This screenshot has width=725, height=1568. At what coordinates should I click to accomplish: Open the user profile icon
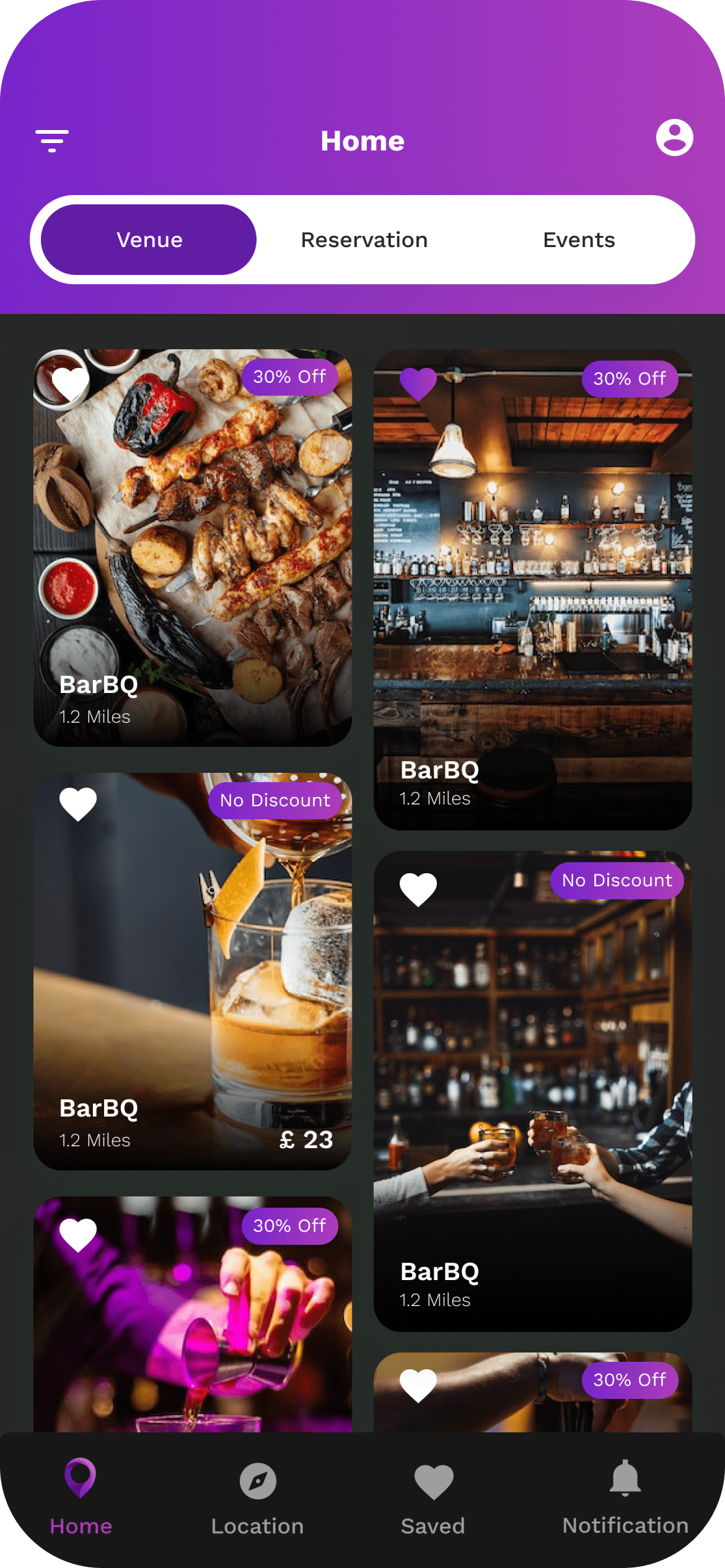coord(674,137)
